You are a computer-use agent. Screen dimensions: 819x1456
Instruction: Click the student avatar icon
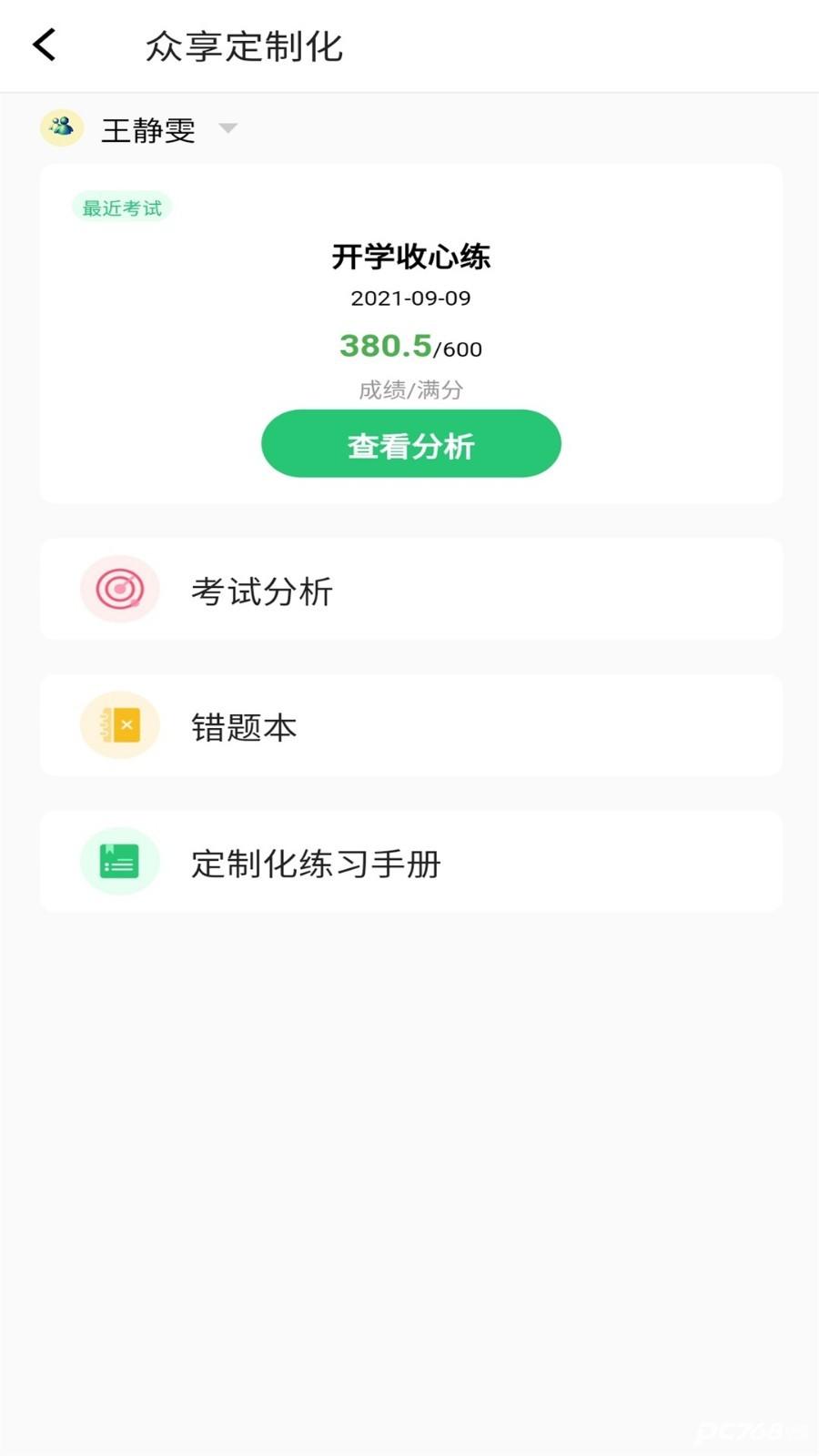61,128
